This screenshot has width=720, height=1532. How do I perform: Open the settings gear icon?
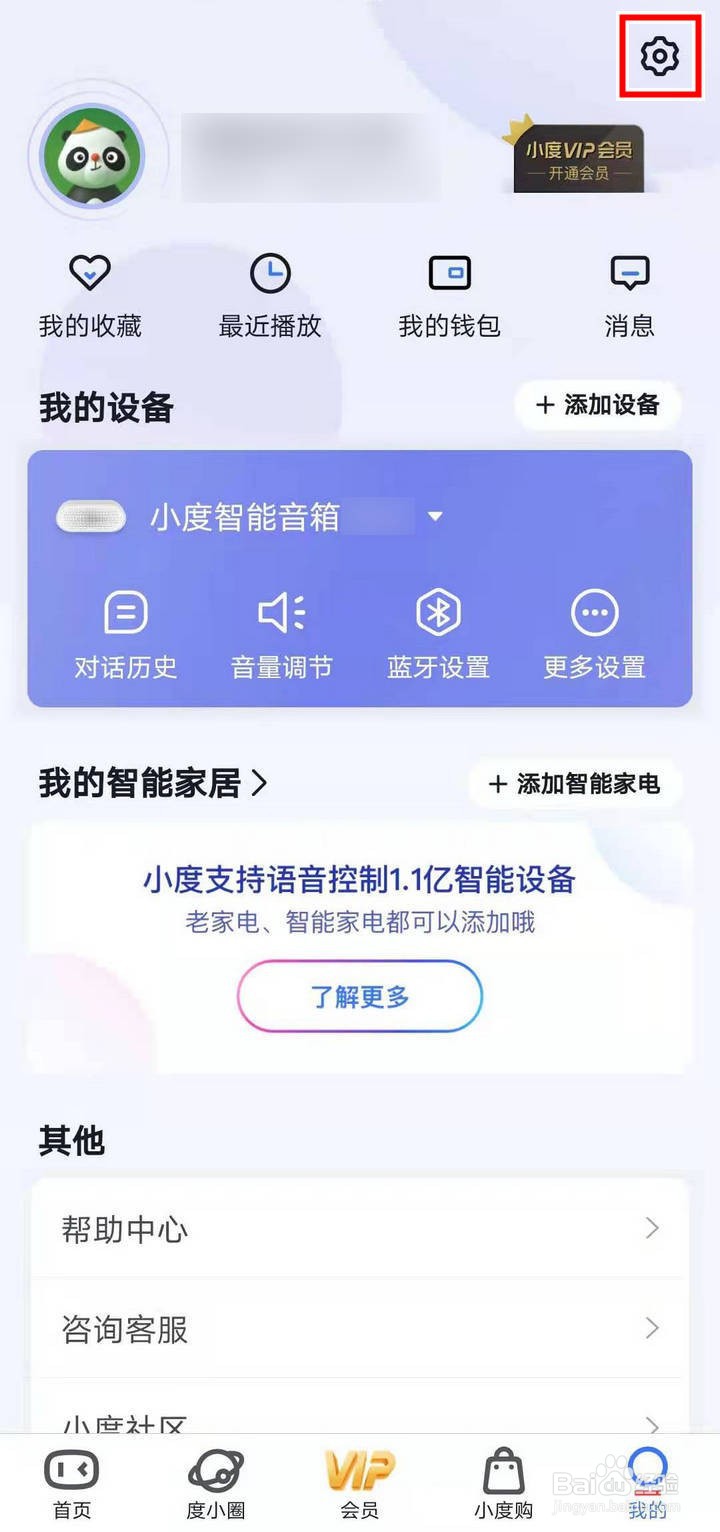pos(659,57)
